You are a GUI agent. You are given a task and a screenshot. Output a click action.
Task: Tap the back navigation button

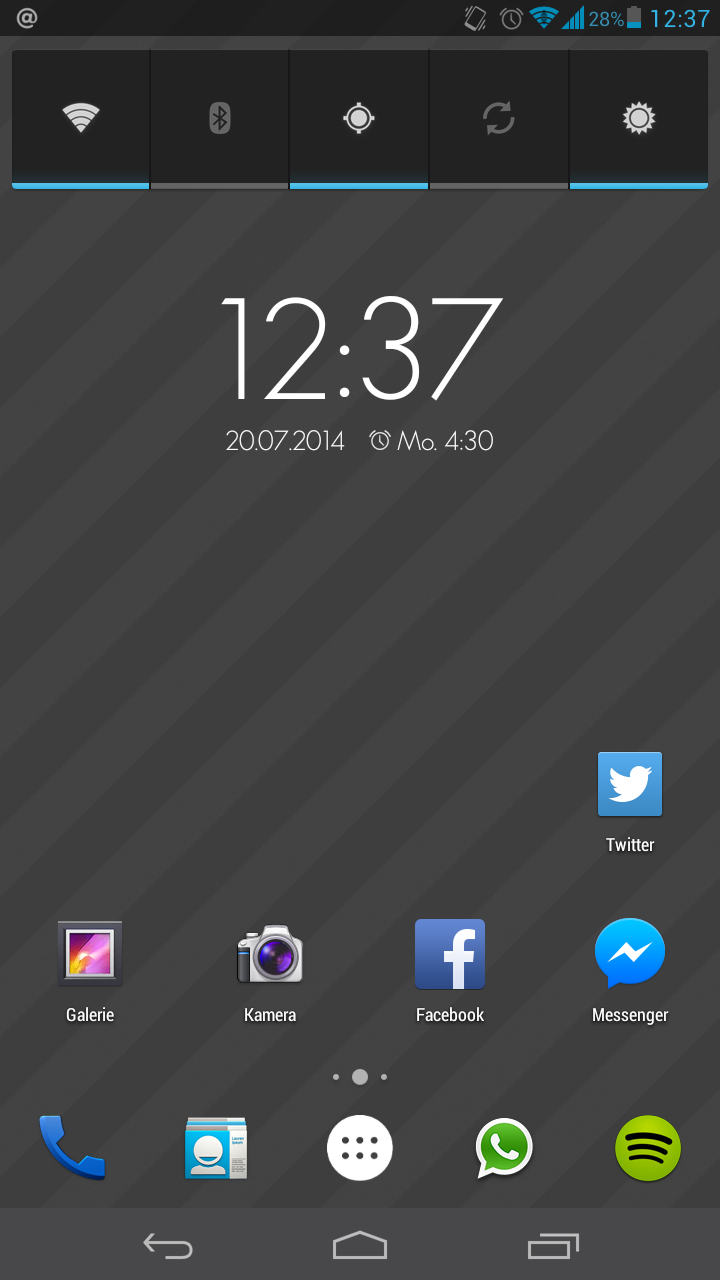167,1246
